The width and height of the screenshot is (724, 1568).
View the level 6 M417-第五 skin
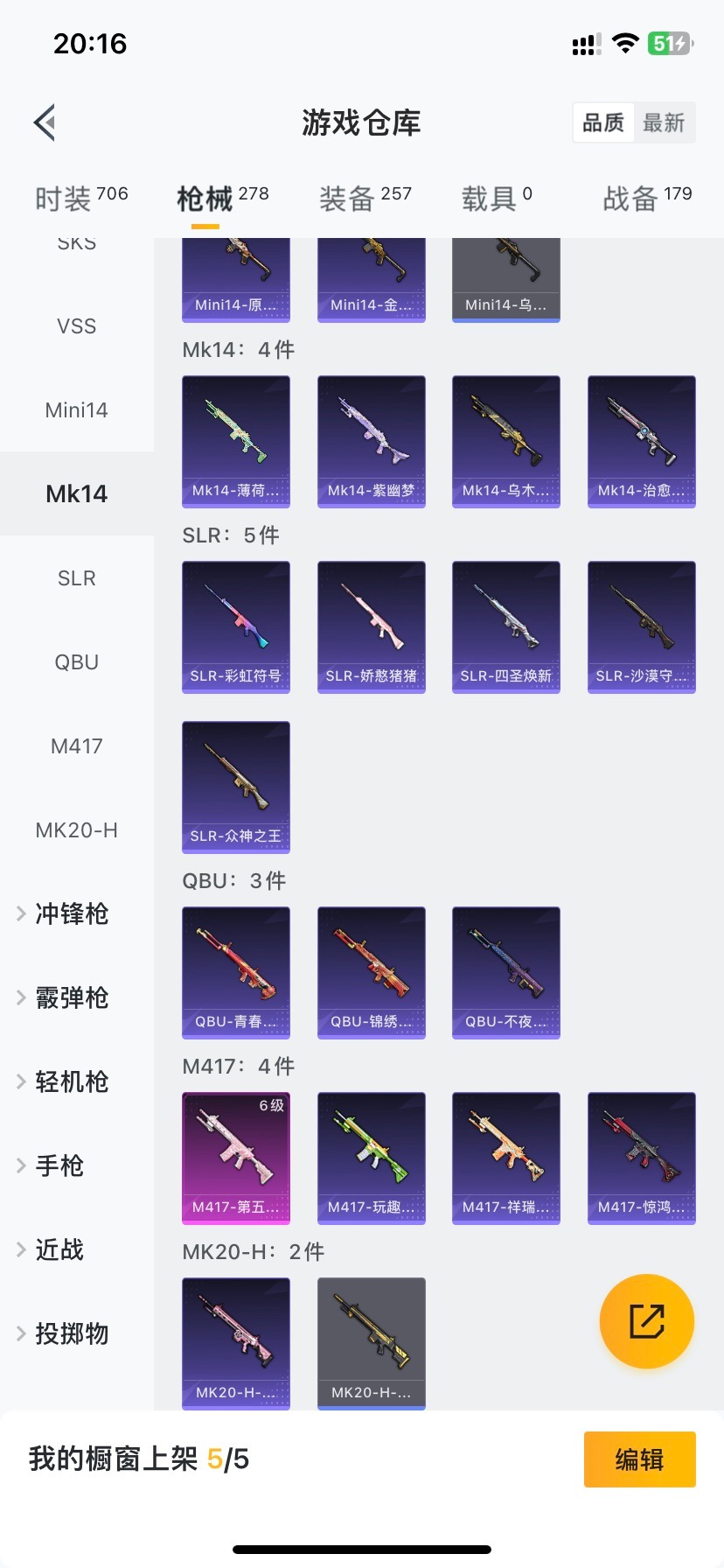tap(236, 1158)
